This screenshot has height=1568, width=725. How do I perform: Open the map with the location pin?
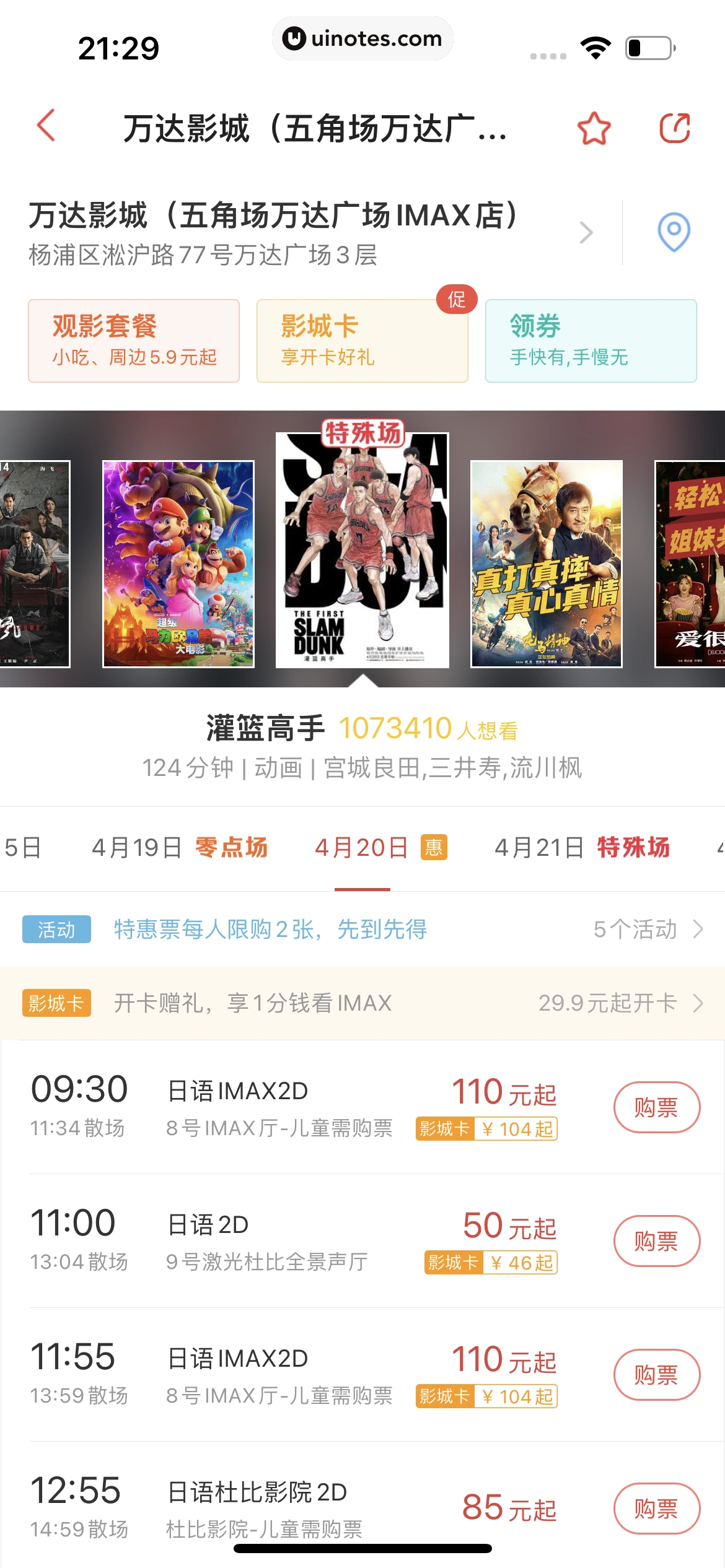[673, 232]
